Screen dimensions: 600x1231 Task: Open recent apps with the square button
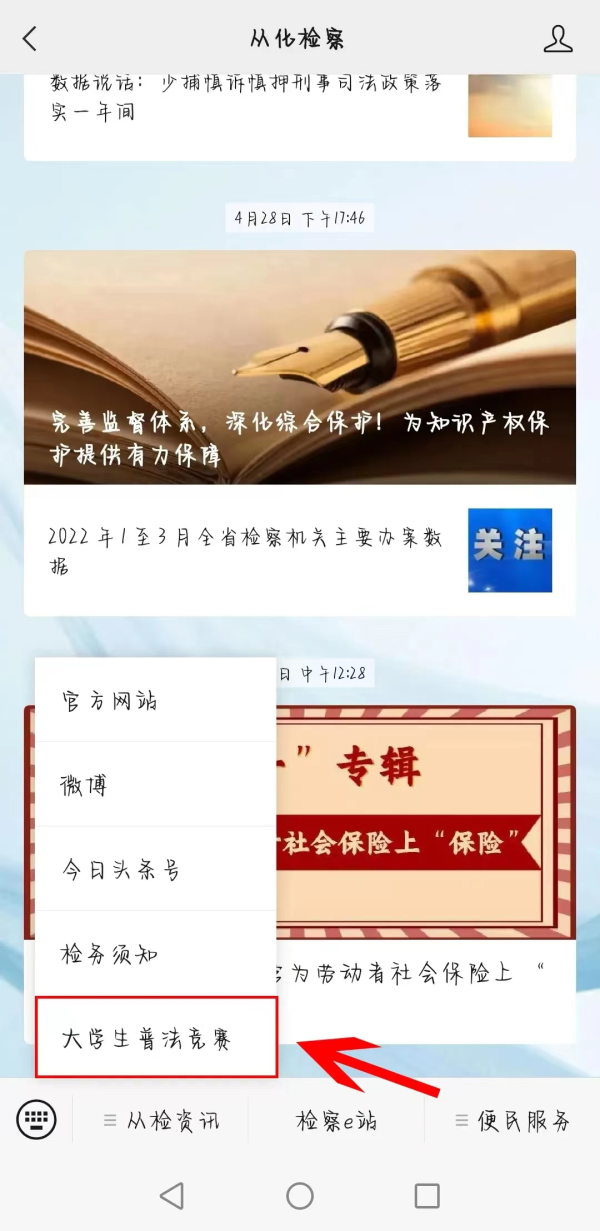[x=427, y=1195]
